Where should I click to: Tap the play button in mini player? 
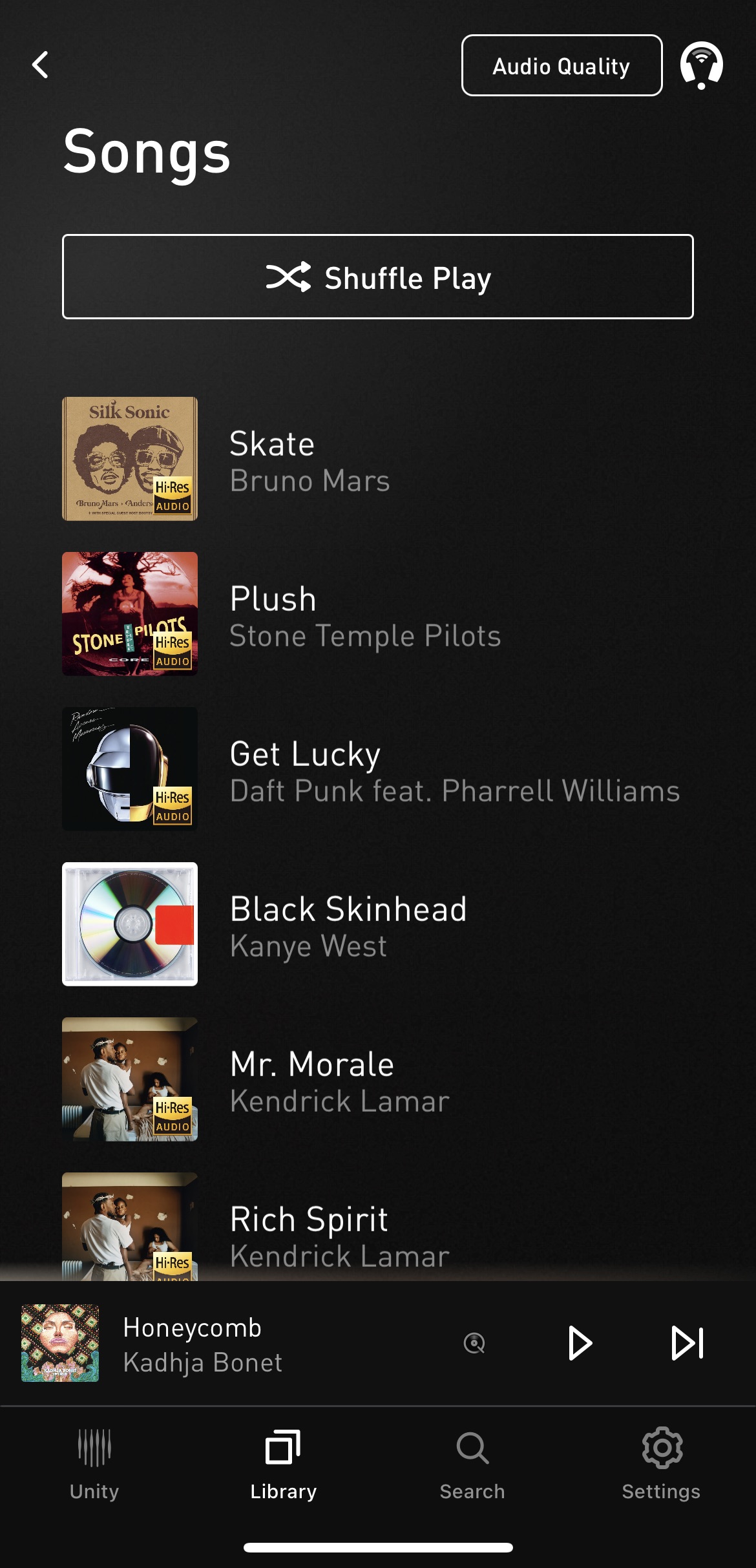tap(580, 1343)
